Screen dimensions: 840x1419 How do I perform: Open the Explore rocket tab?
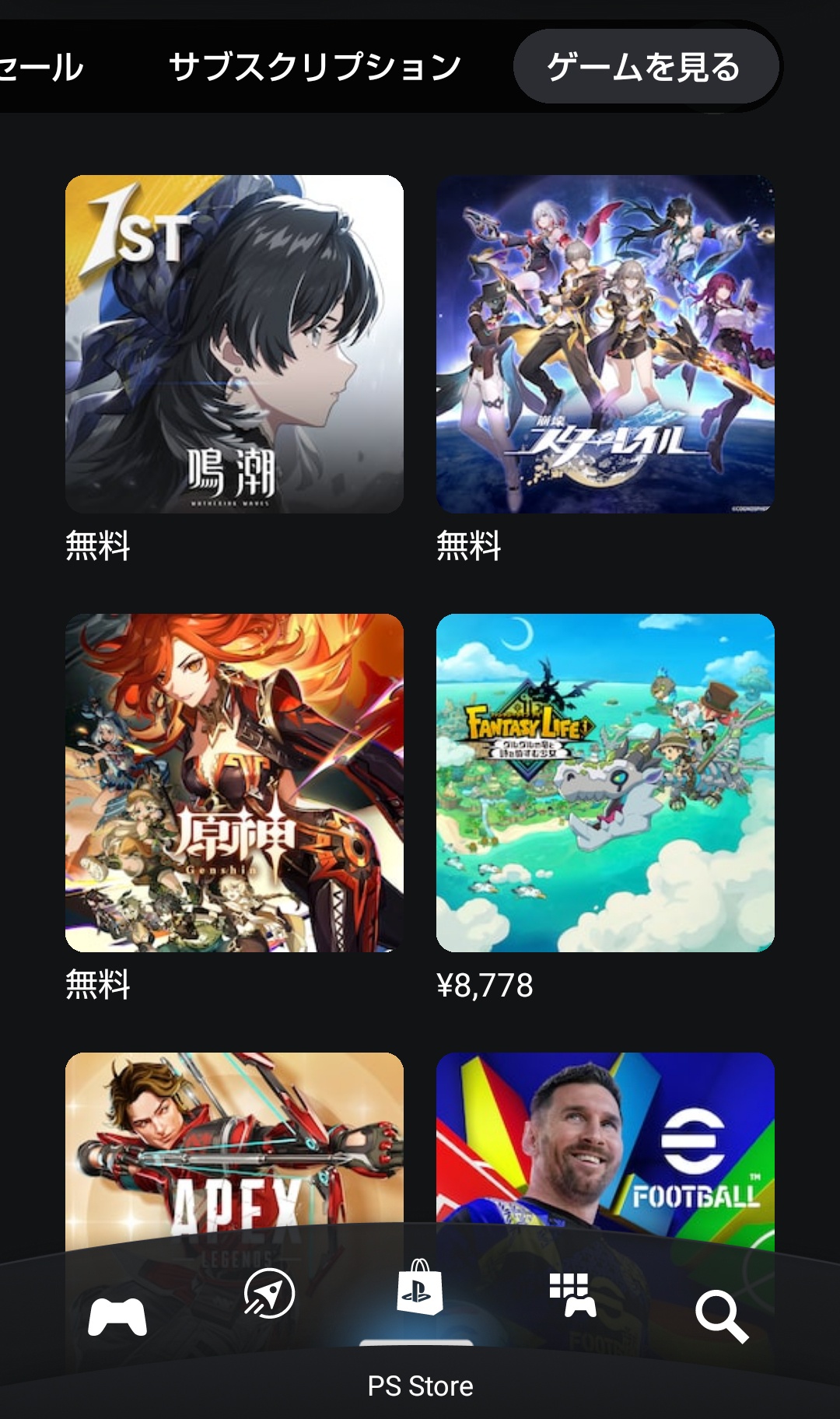pos(269,1294)
